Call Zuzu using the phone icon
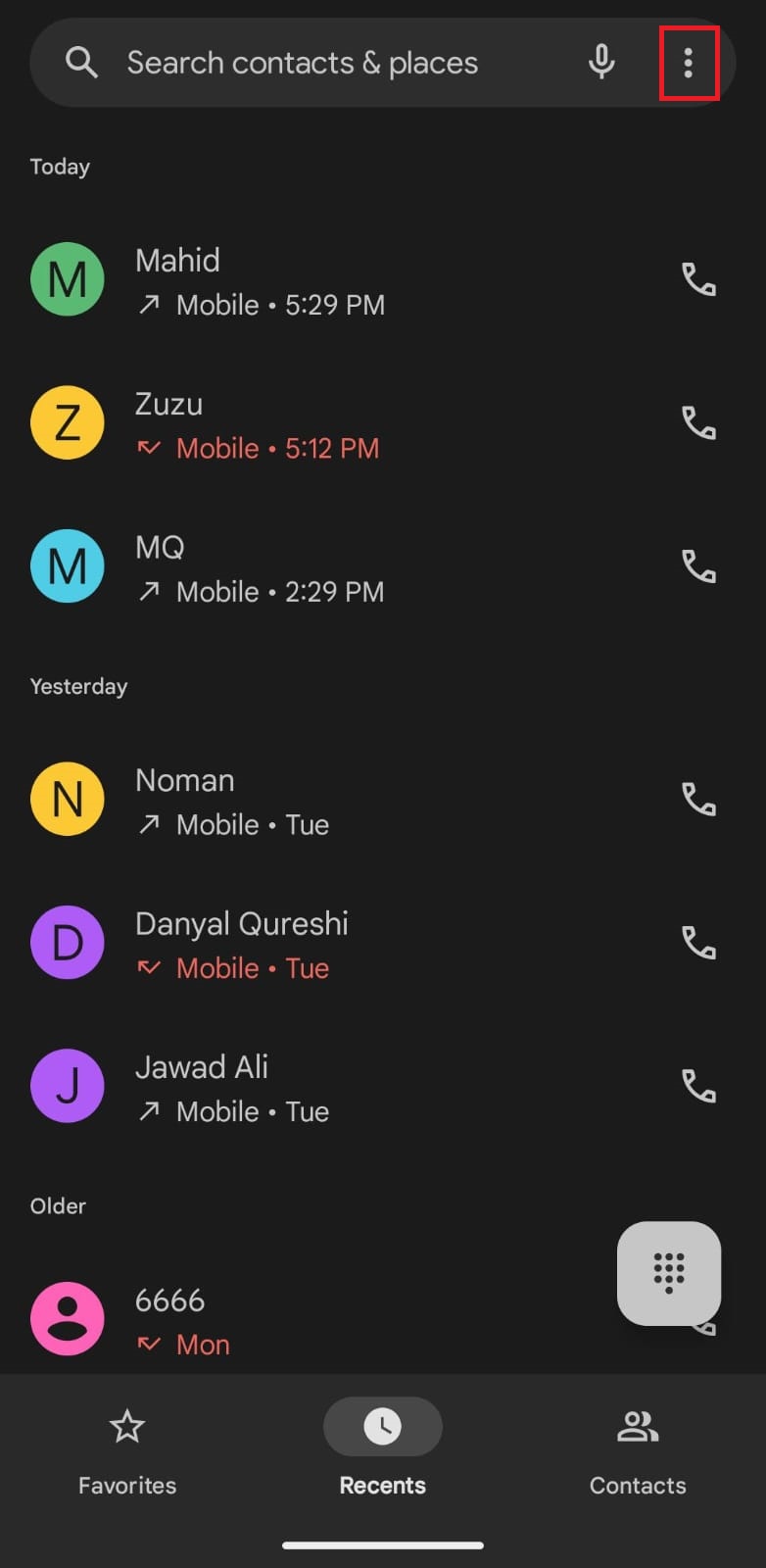This screenshot has width=766, height=1568. click(x=698, y=423)
